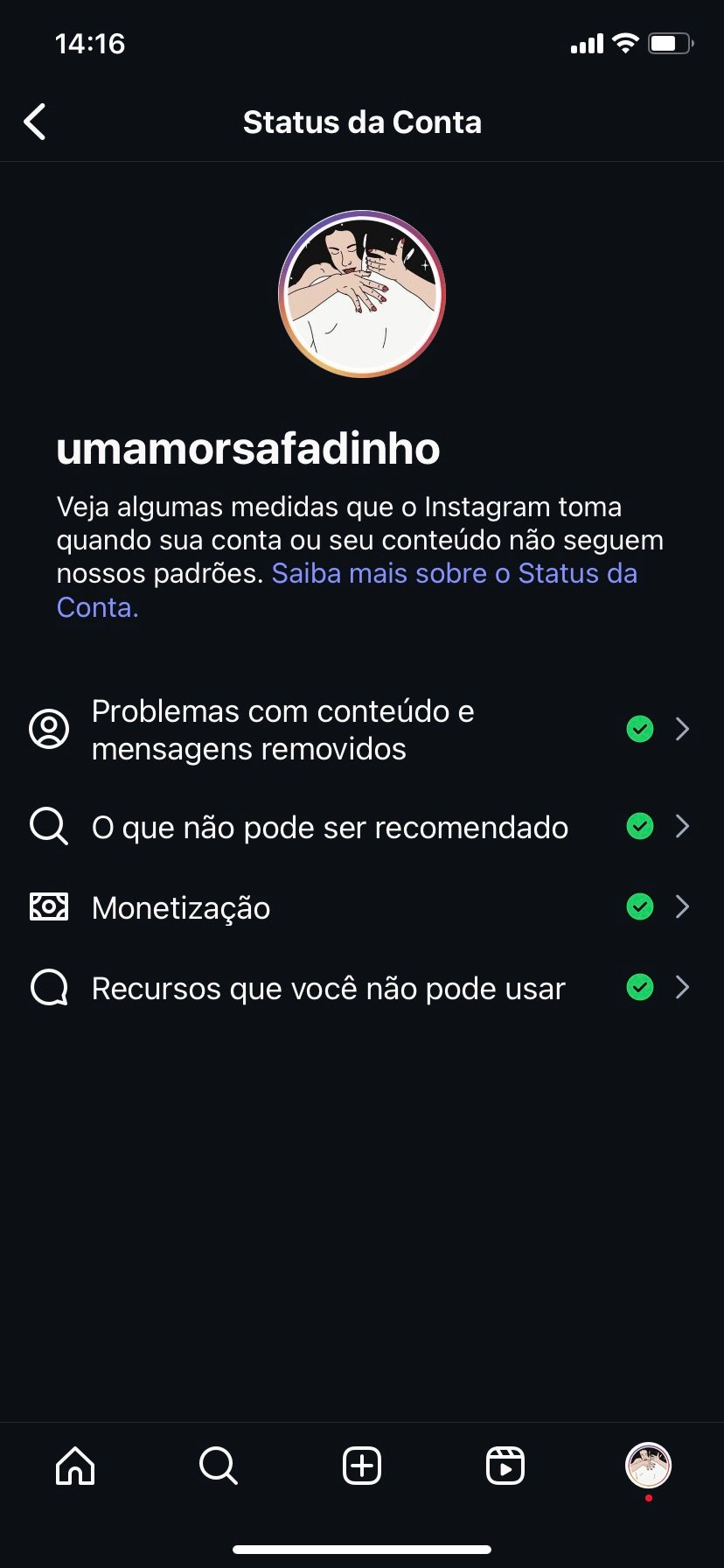
Task: Switch to the Profile tab
Action: [x=648, y=1466]
